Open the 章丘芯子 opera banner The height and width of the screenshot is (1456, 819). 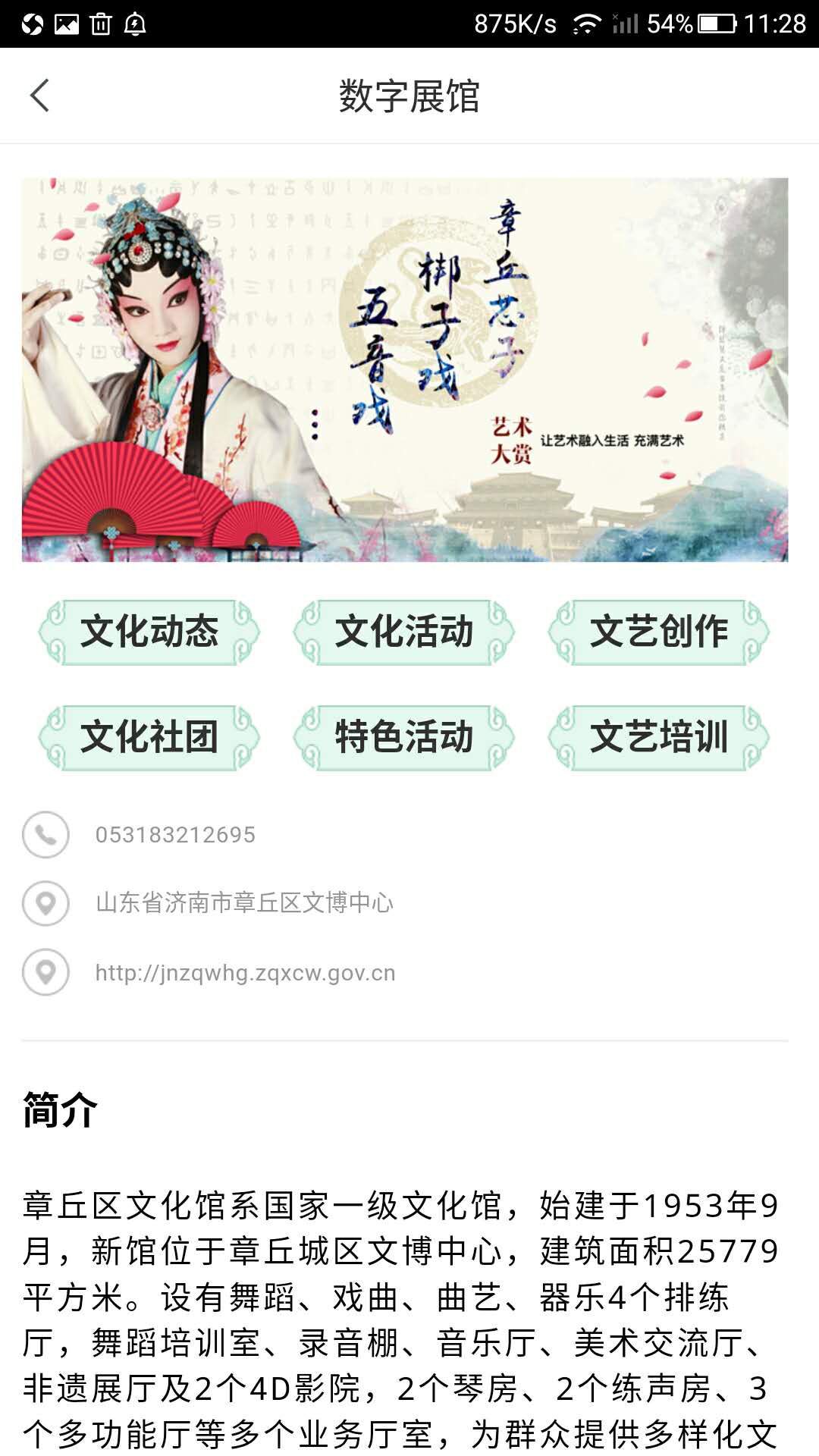coord(405,370)
